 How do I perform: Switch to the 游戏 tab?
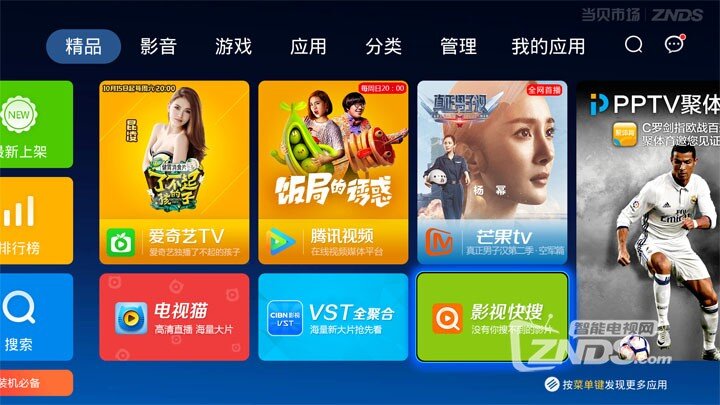pyautogui.click(x=233, y=46)
